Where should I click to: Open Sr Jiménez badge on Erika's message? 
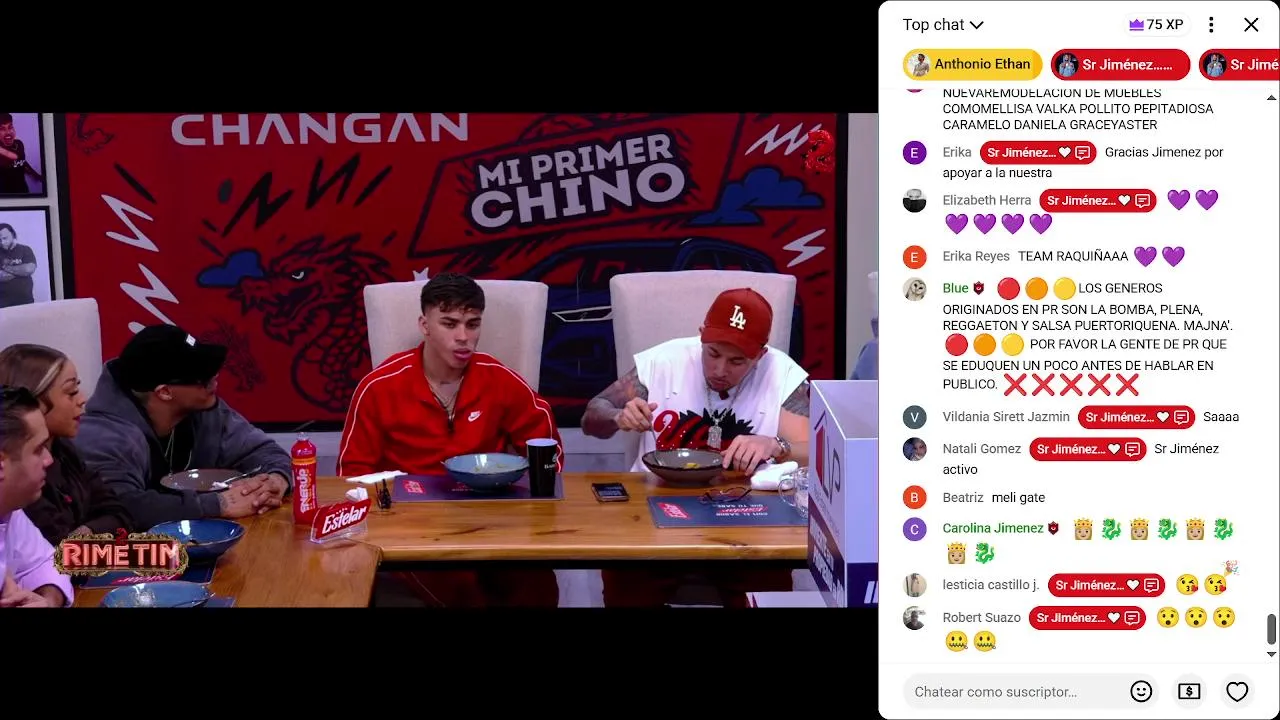(1037, 153)
